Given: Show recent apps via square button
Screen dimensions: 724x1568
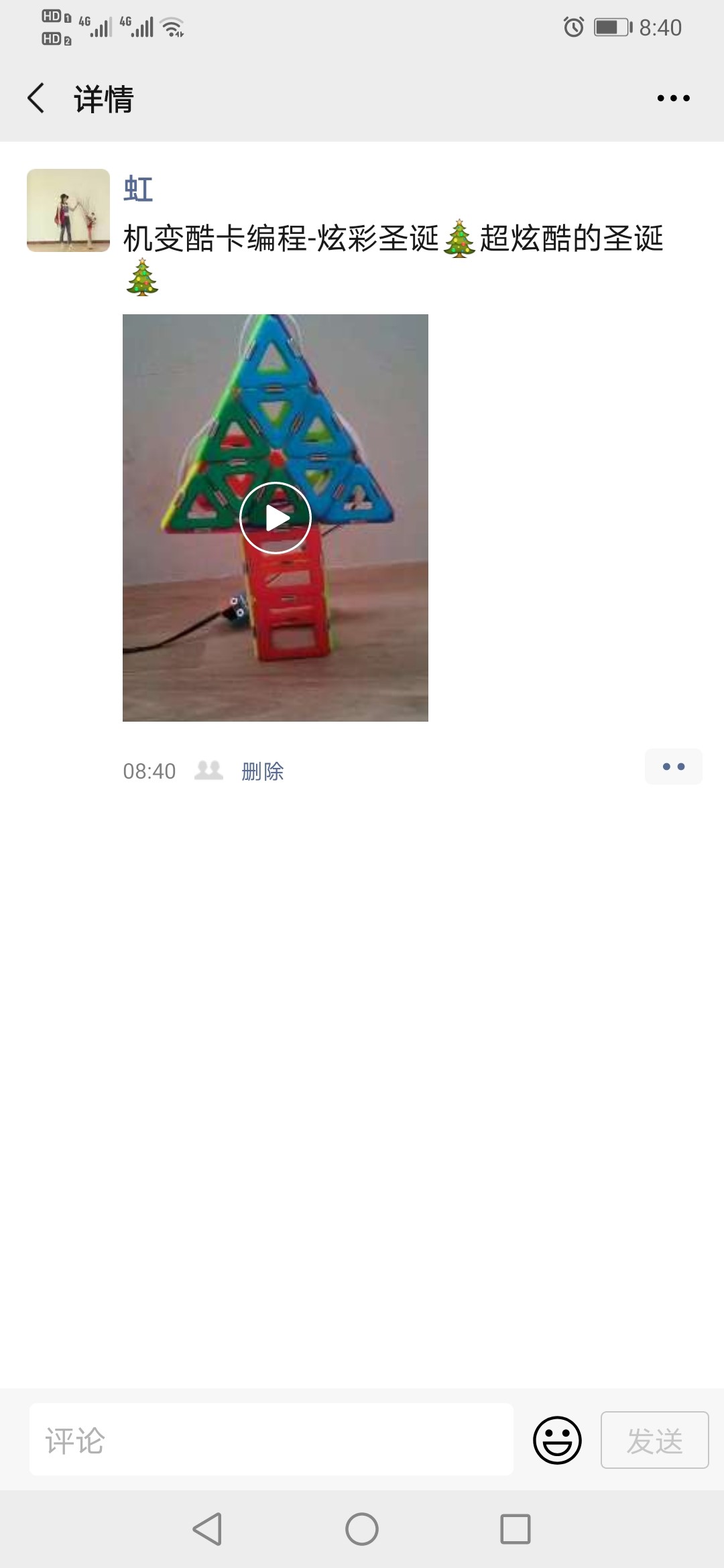Looking at the screenshot, I should [x=515, y=1529].
